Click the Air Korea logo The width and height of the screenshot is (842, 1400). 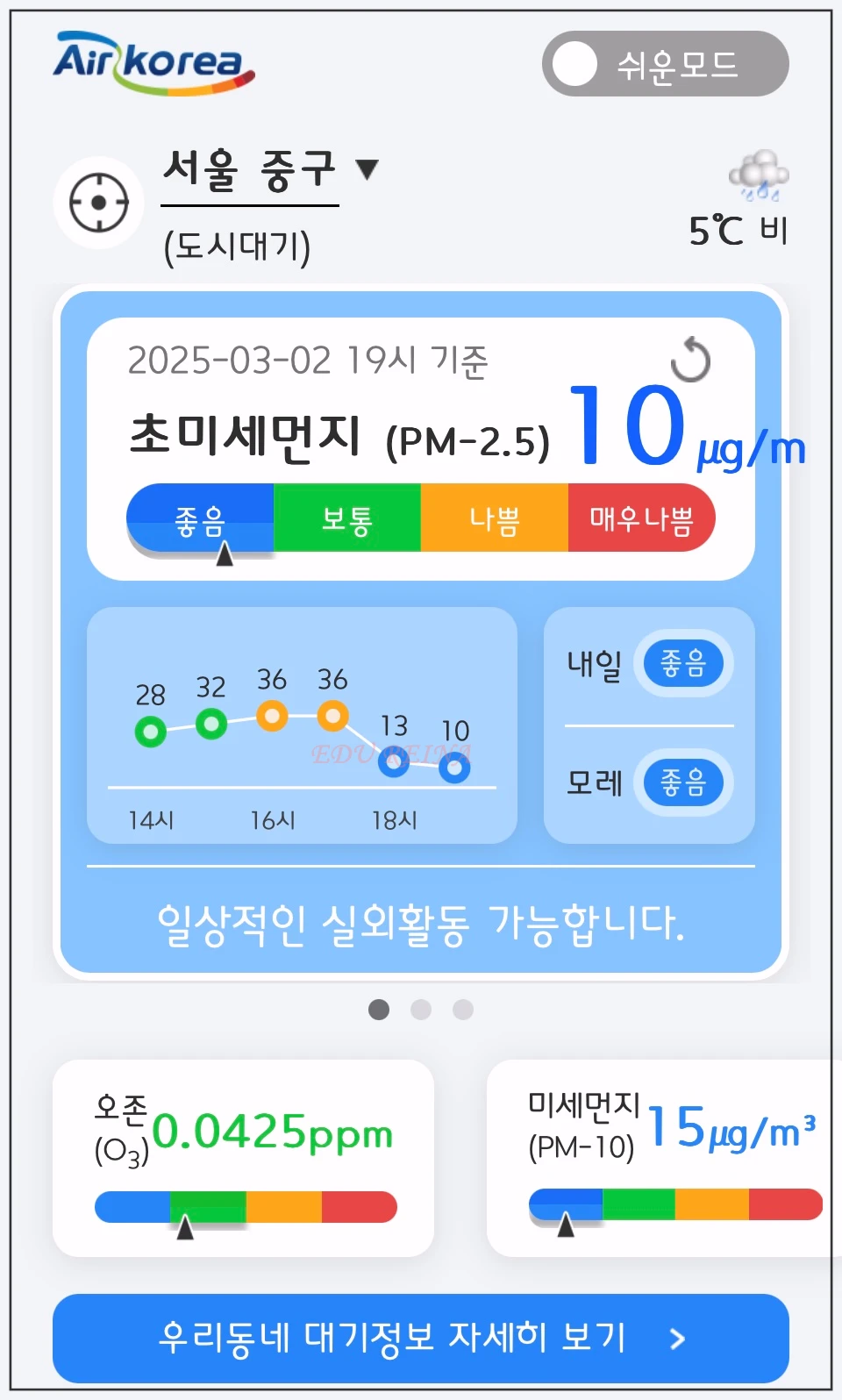(x=153, y=63)
